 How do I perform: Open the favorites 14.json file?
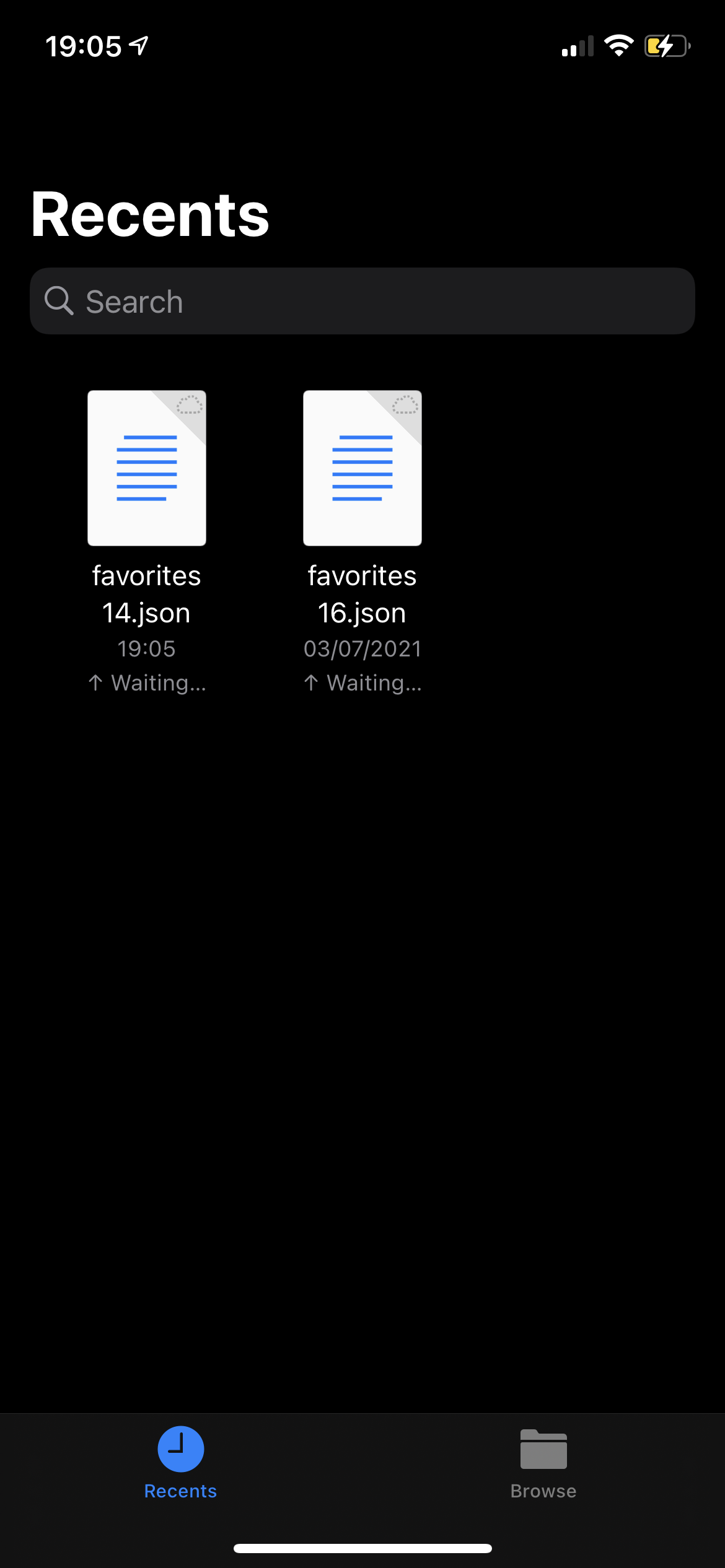pos(147,468)
